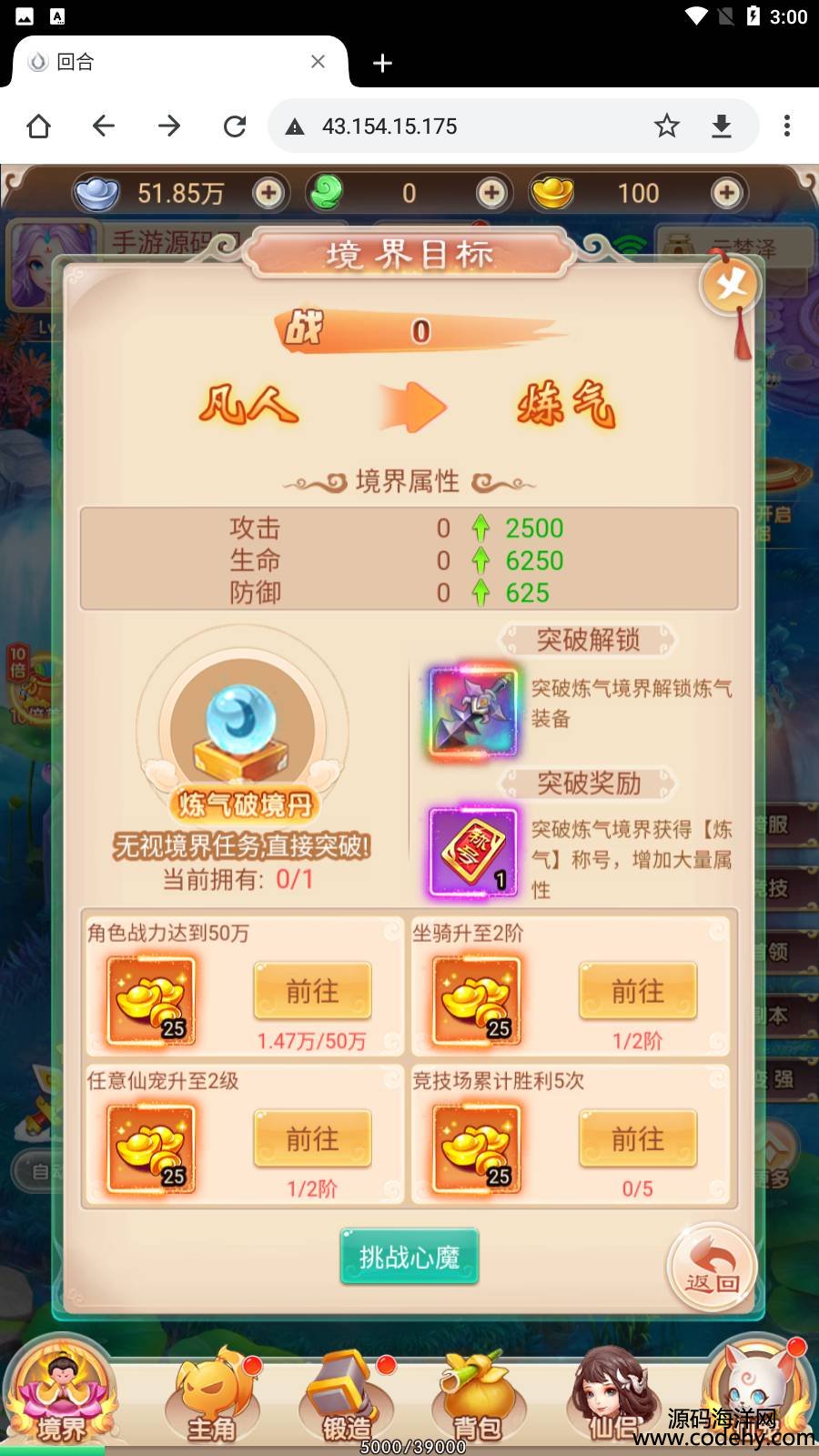Add silver with the plus next to 51.85万

268,193
